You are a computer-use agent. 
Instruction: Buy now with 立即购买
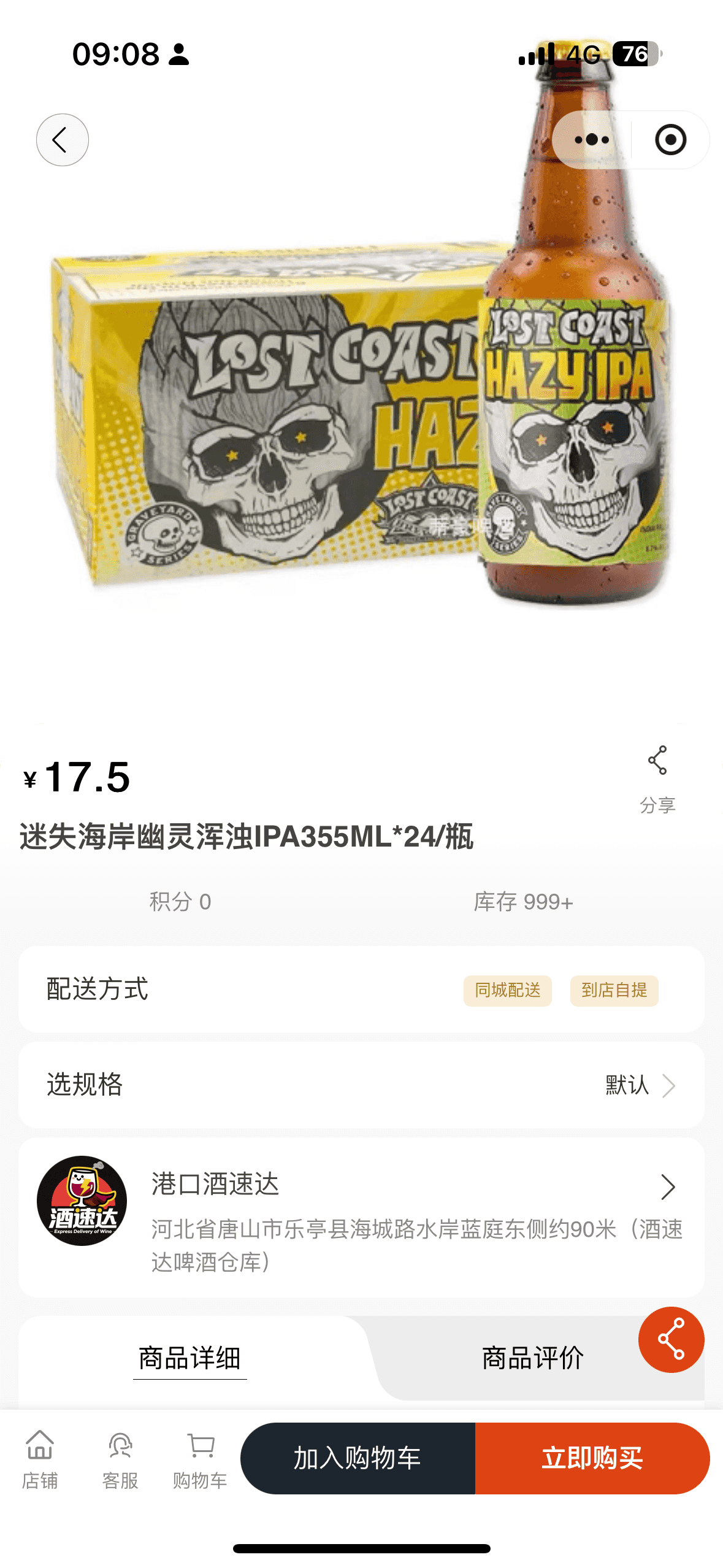(x=592, y=1458)
